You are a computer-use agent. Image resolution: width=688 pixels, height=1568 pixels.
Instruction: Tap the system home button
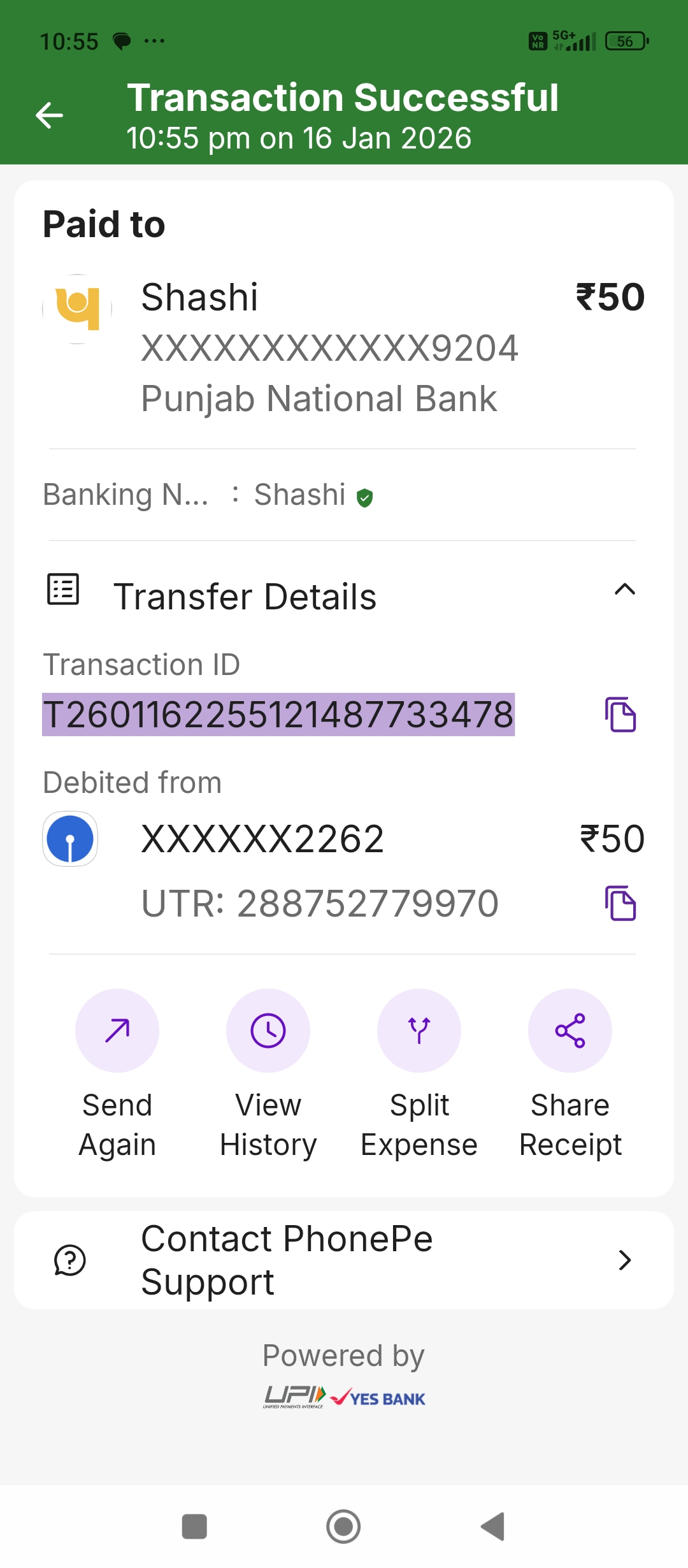[343, 1527]
